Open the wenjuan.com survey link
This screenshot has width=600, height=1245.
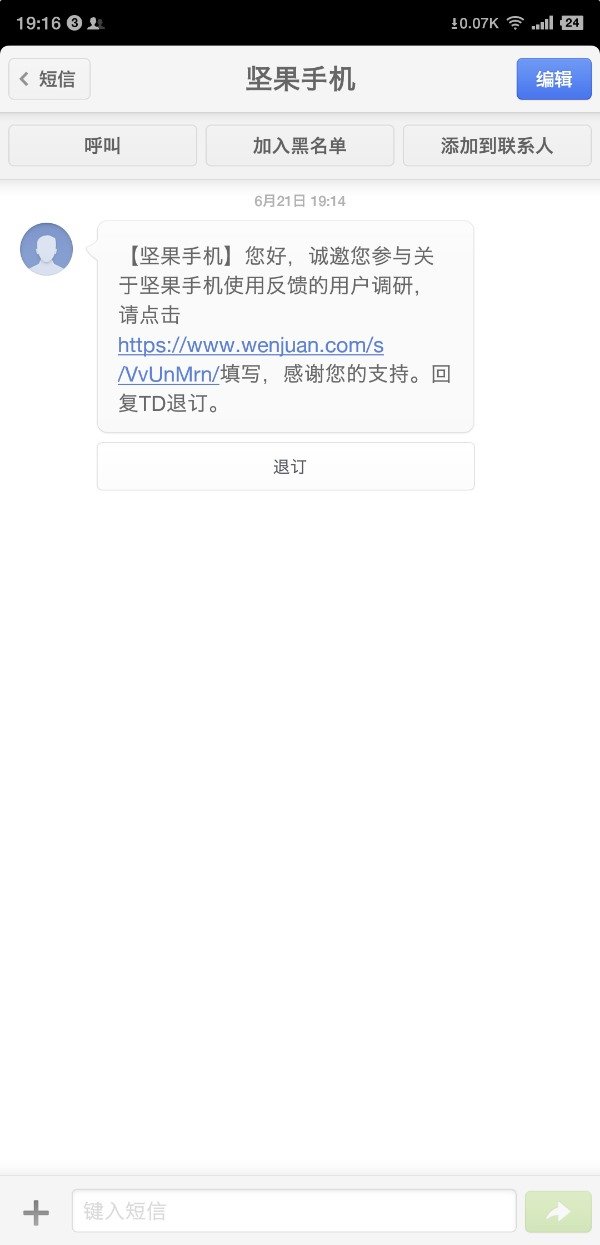[250, 346]
